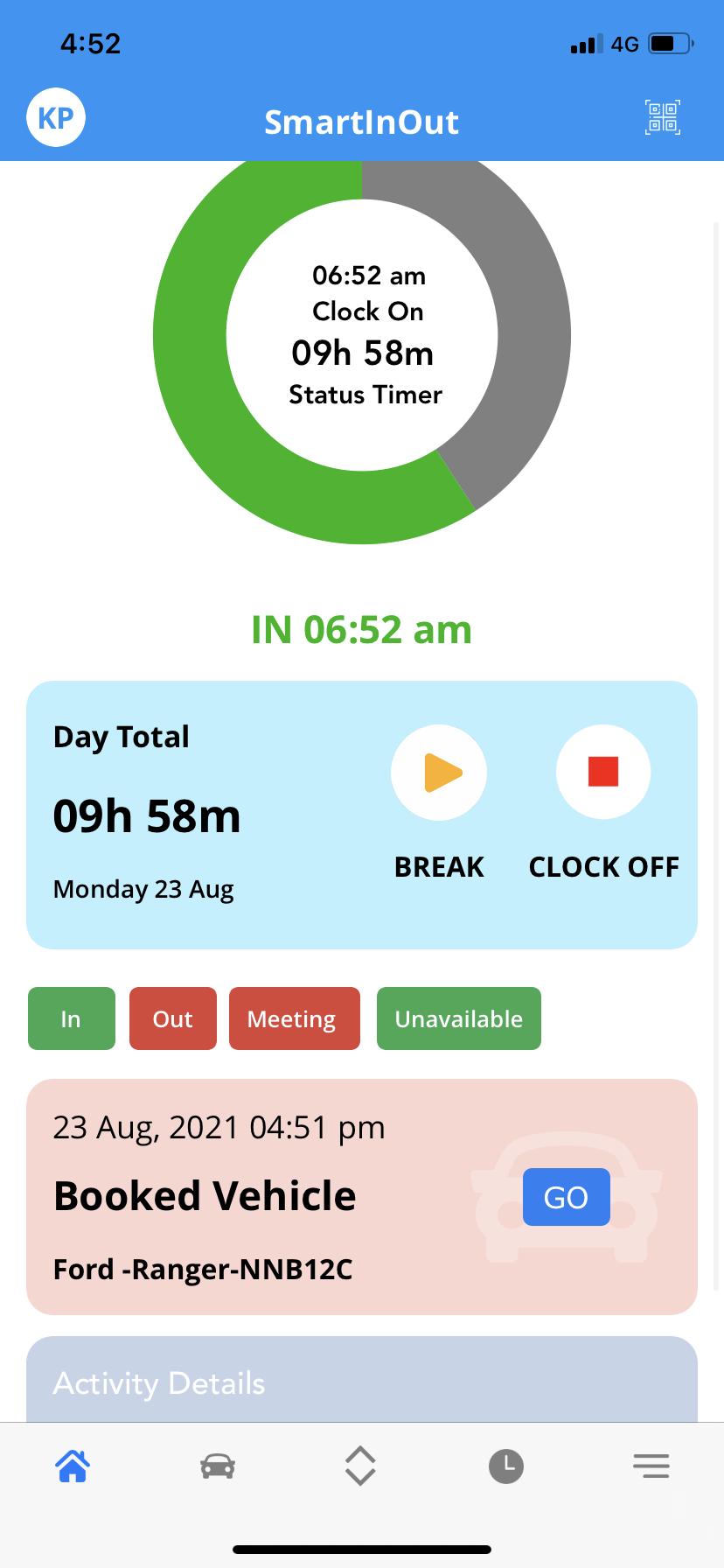The width and height of the screenshot is (724, 1568).
Task: Switch to the home tab
Action: (73, 1466)
